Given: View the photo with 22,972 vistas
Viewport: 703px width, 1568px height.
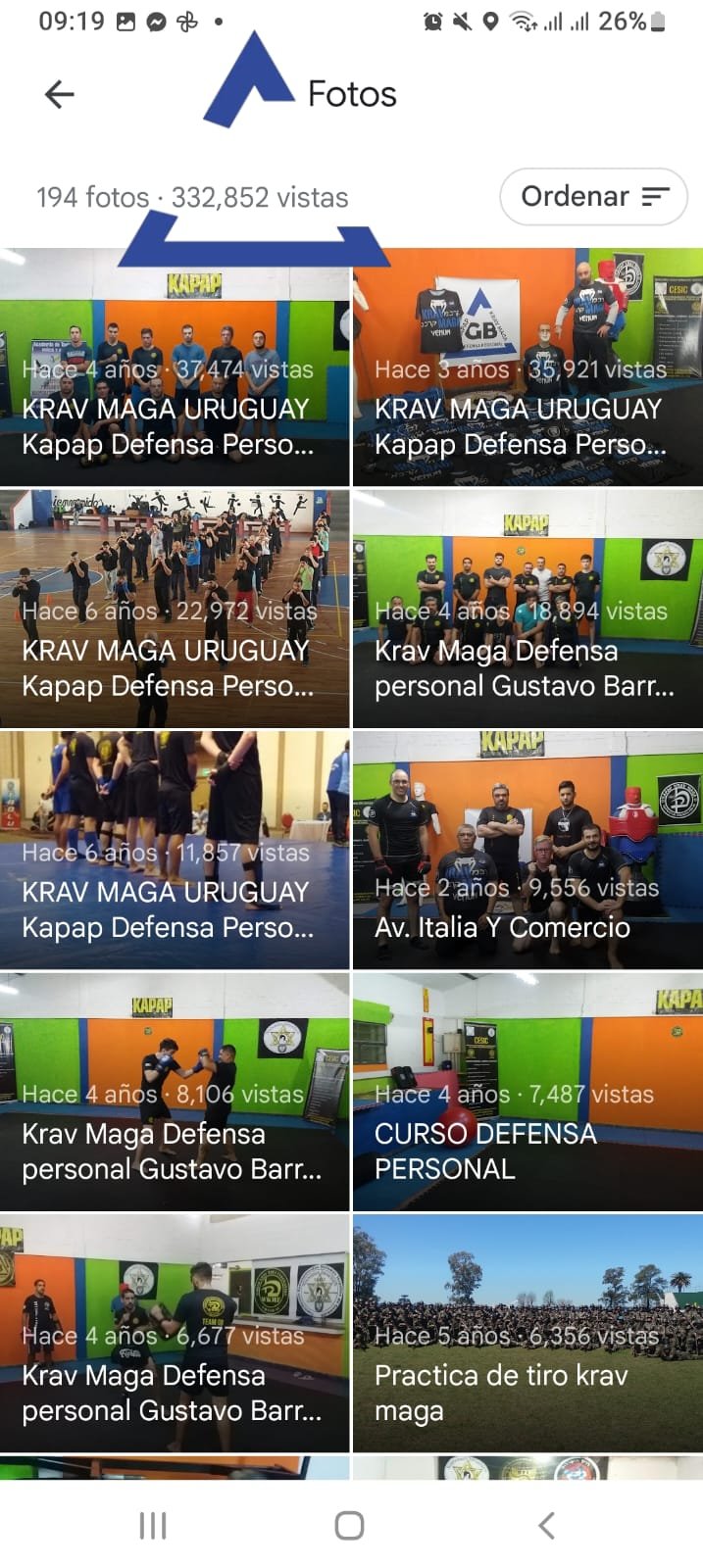Looking at the screenshot, I should [175, 609].
